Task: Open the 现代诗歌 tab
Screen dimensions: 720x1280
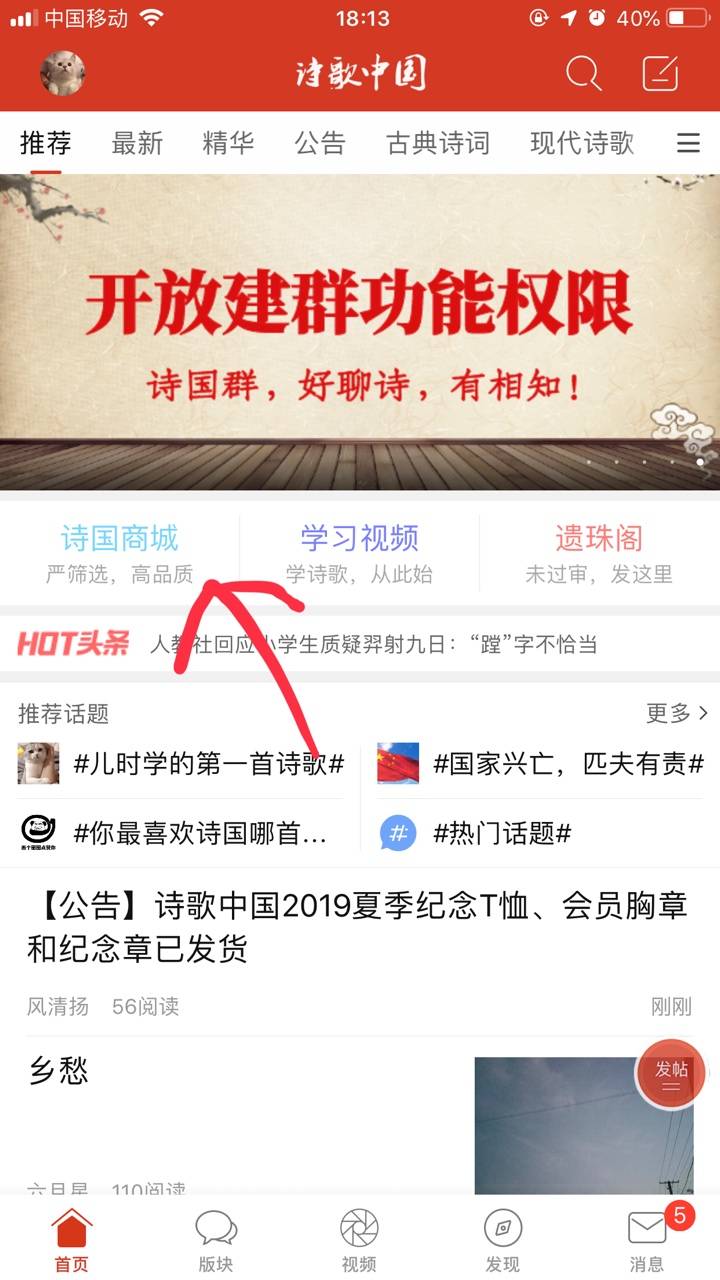Action: (x=582, y=143)
